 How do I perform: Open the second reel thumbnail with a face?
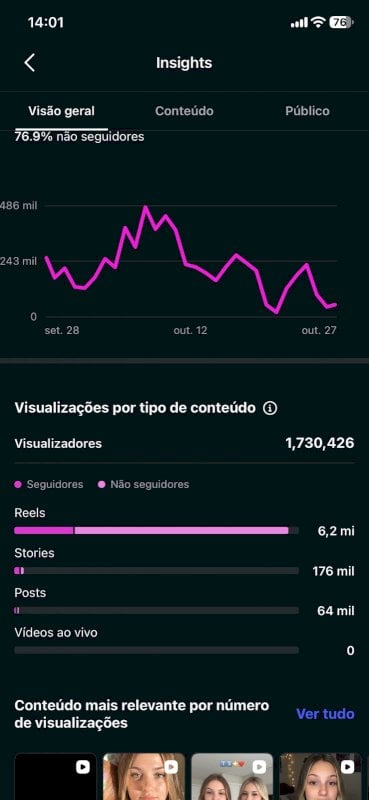(144, 777)
